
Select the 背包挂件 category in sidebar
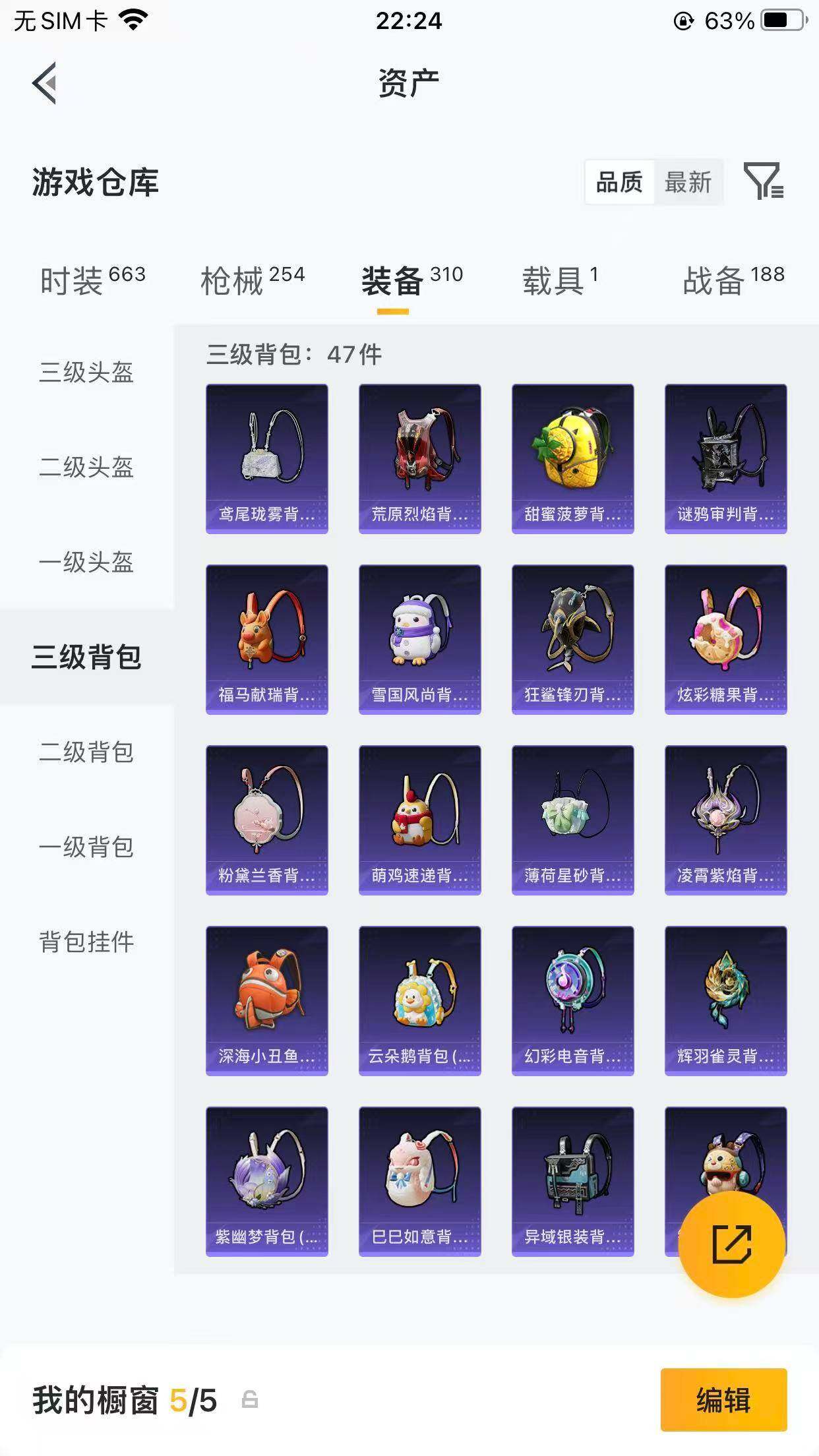tap(87, 944)
